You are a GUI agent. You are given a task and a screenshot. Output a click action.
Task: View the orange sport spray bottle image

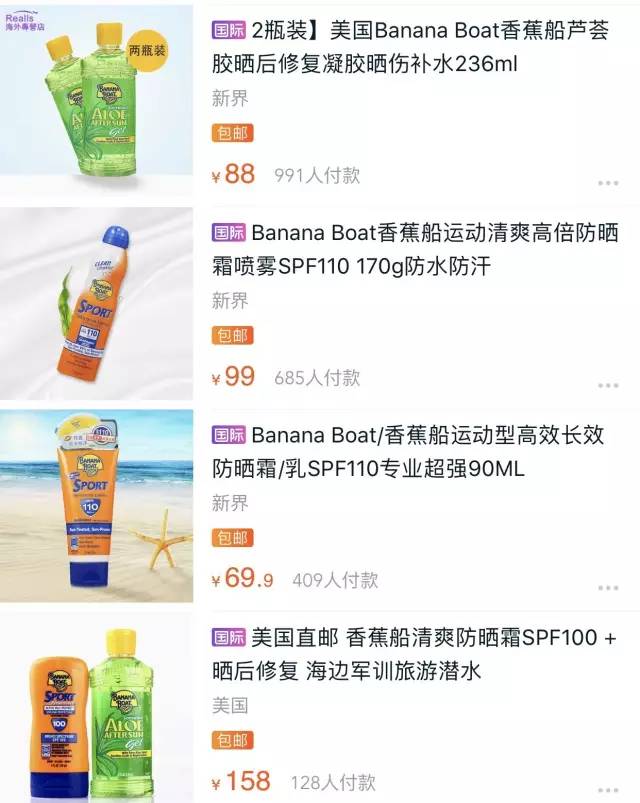tap(96, 303)
